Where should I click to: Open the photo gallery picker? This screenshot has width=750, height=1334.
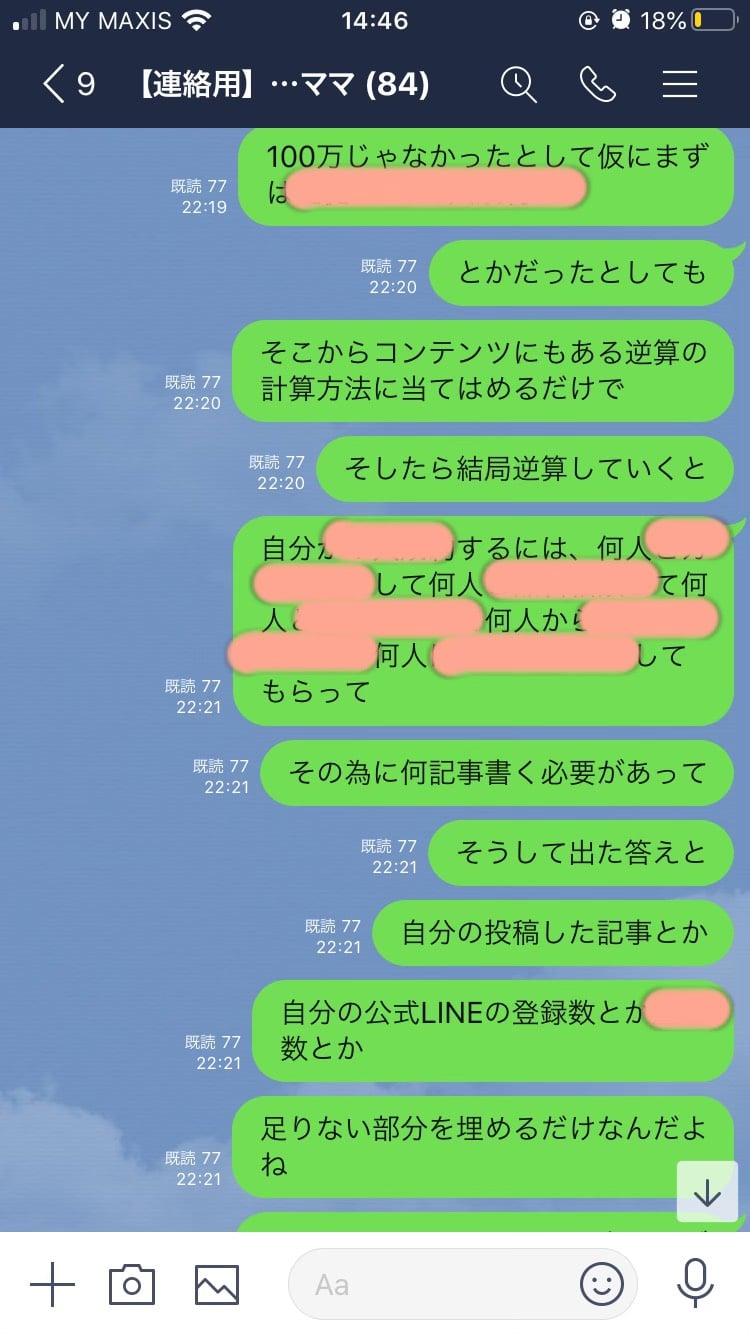point(216,1284)
